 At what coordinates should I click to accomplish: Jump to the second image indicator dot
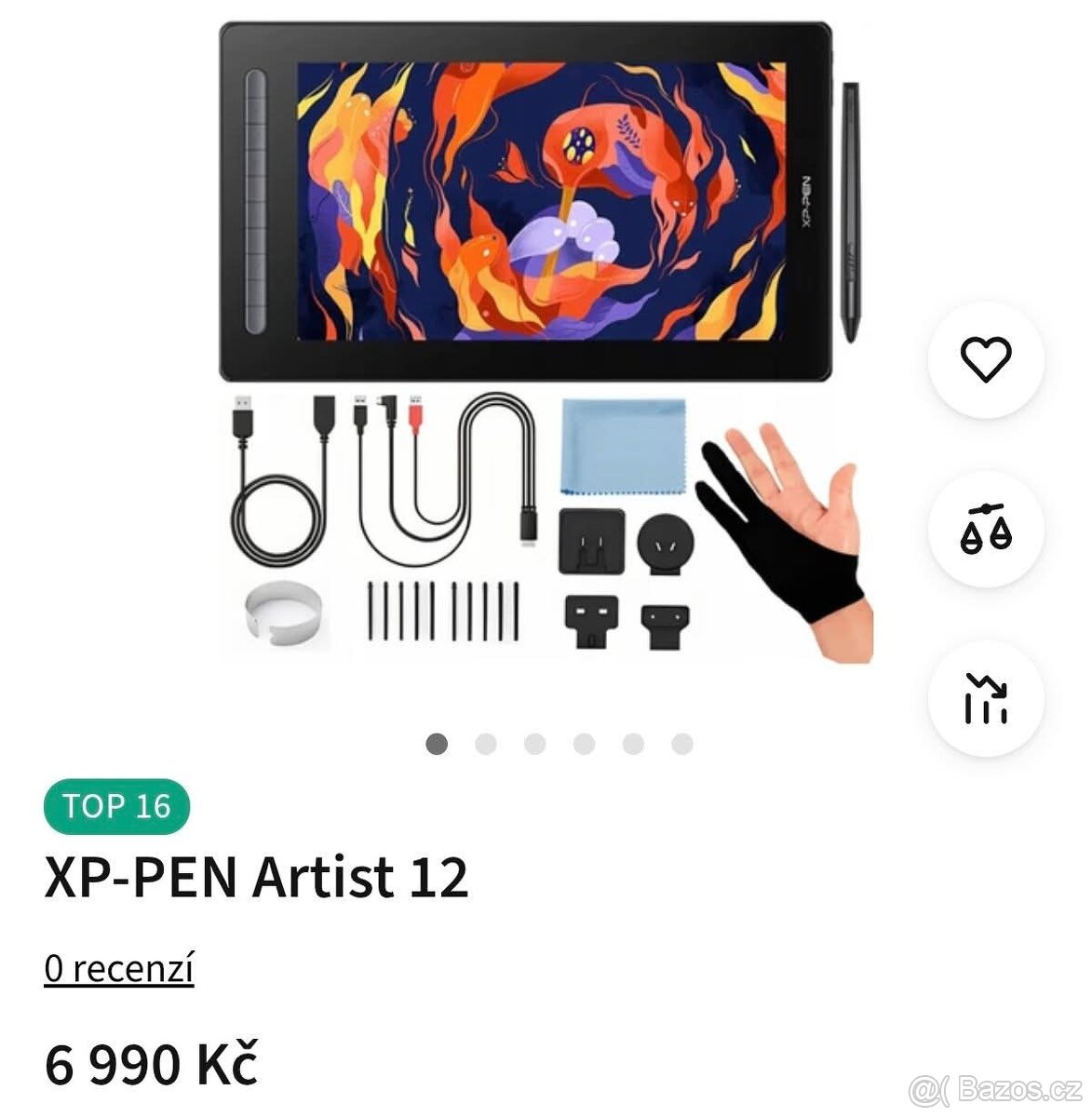pos(485,744)
